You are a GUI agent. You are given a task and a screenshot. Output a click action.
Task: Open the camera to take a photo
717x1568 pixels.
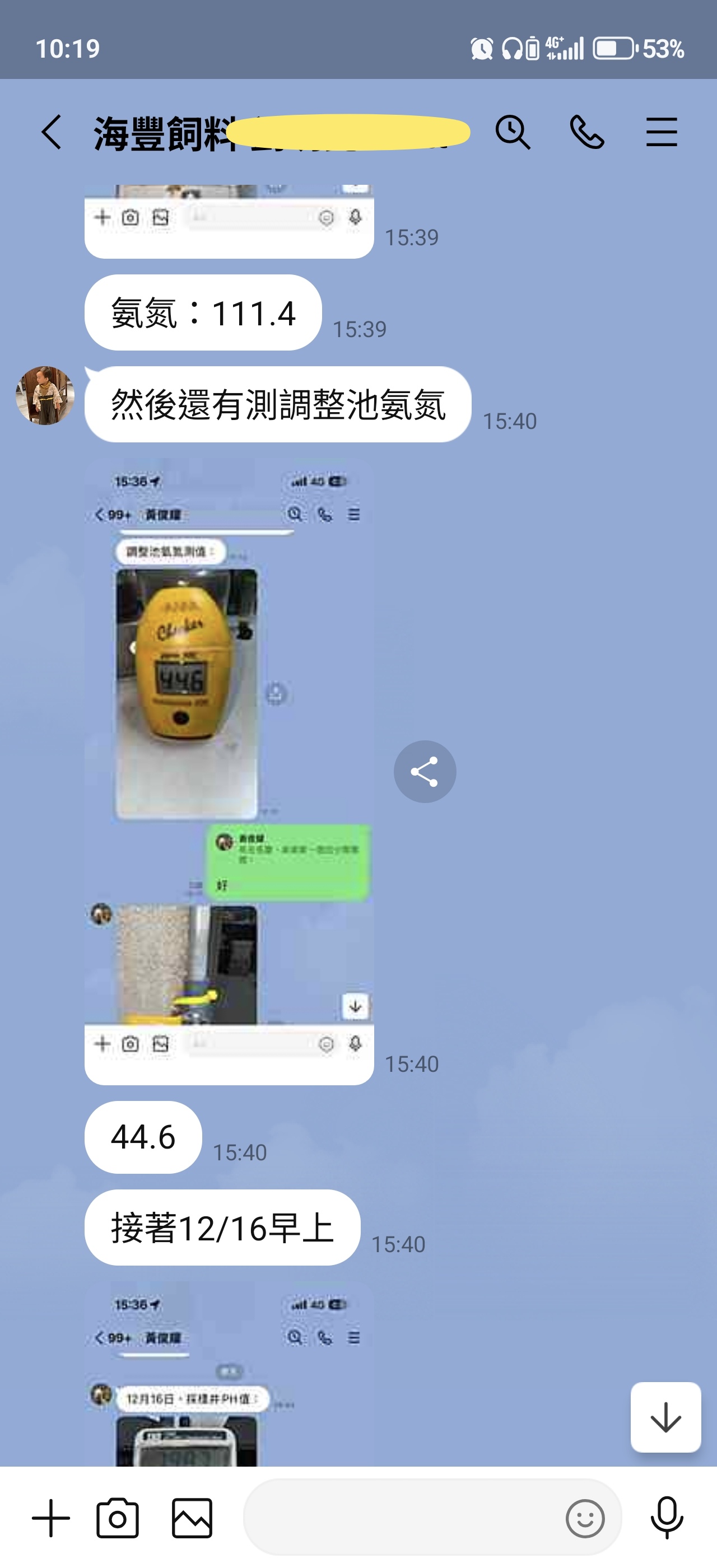click(x=118, y=1518)
